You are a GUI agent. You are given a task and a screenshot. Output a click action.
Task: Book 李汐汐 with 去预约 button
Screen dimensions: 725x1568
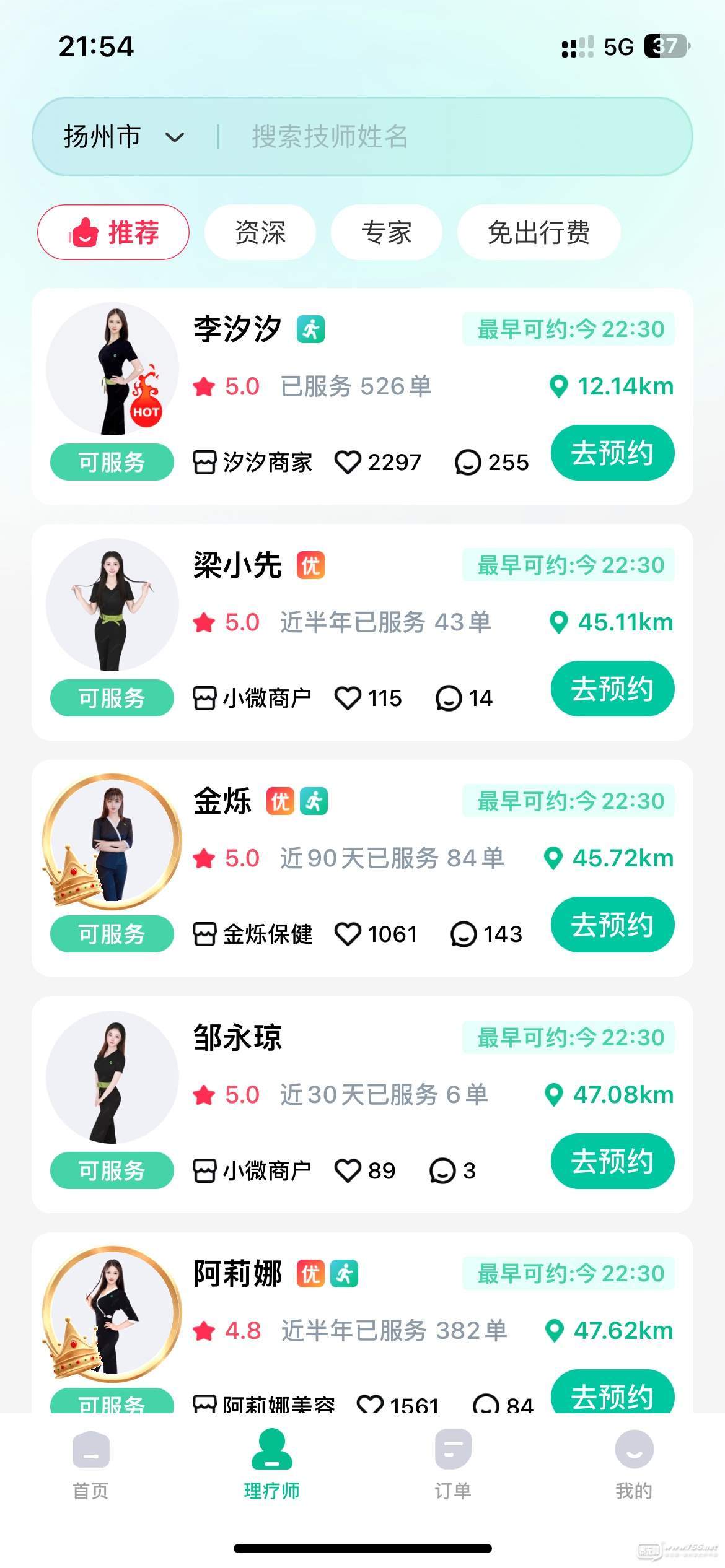[612, 453]
